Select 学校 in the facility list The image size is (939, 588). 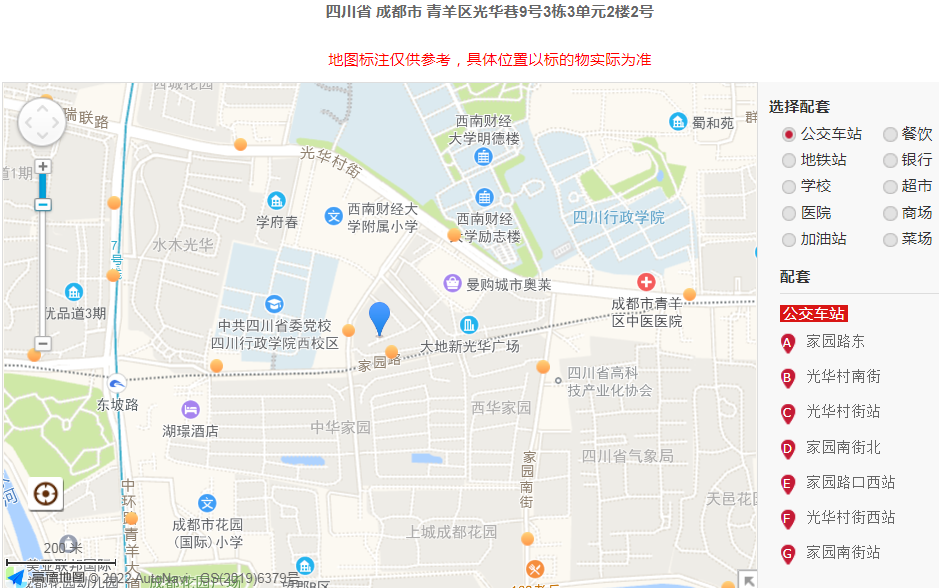point(789,187)
